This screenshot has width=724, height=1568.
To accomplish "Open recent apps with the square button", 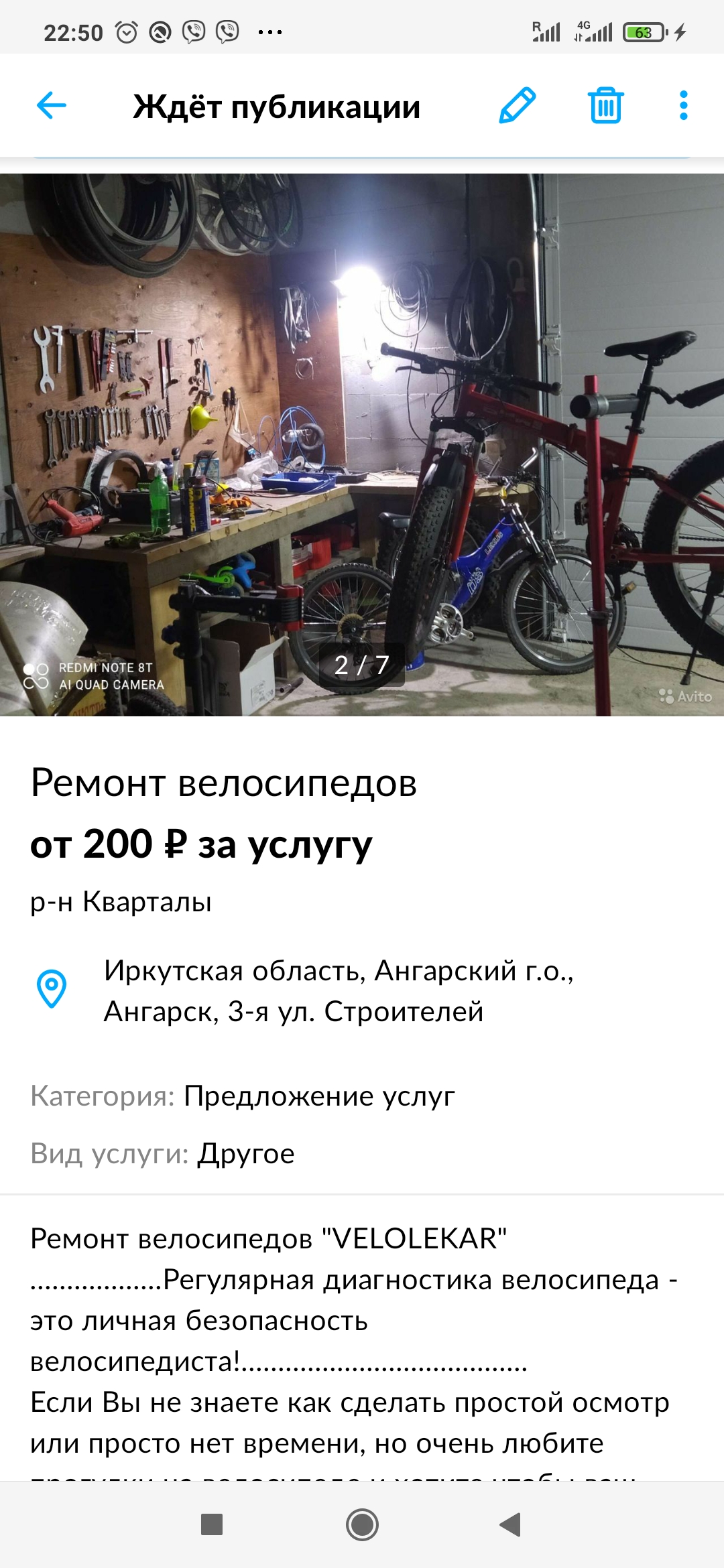I will [x=212, y=1524].
